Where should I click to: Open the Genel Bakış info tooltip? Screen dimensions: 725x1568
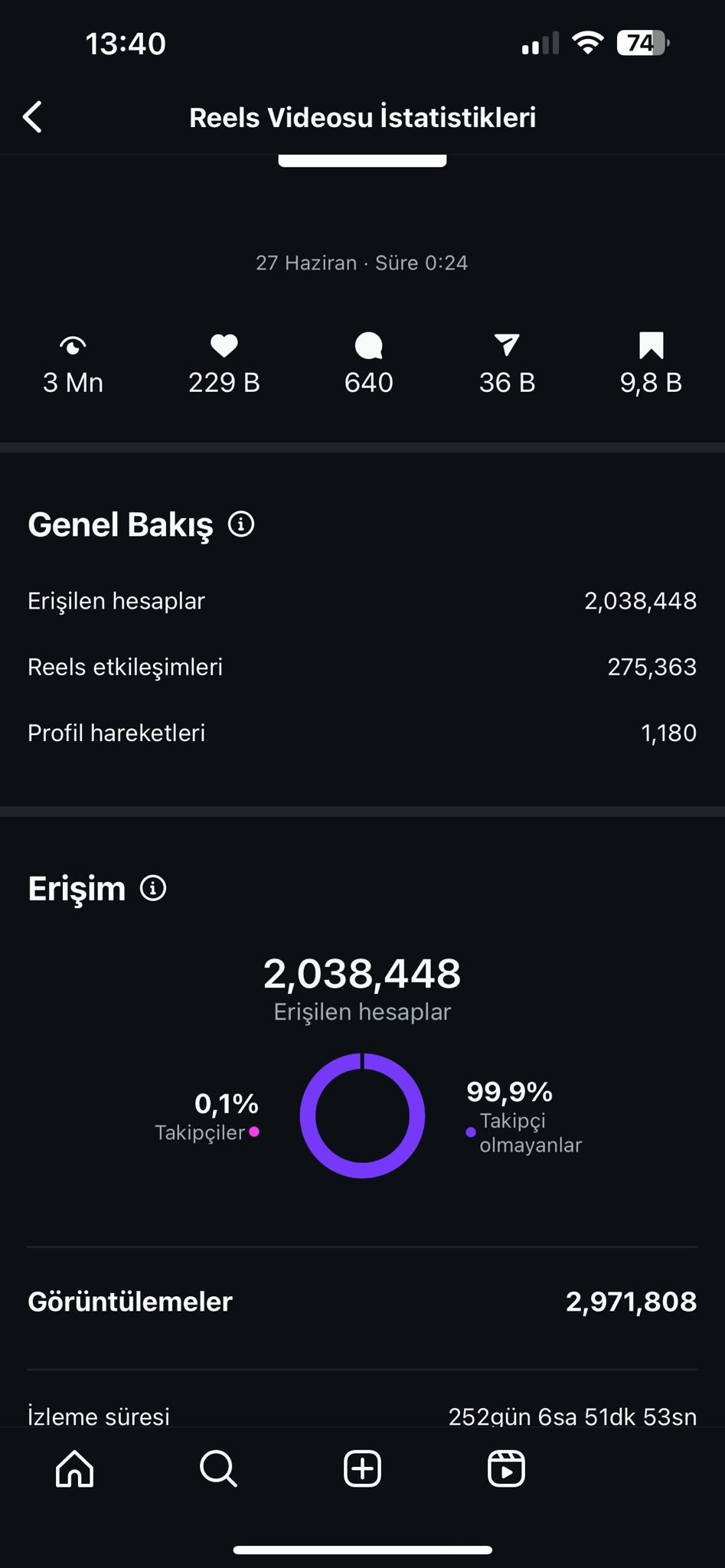[242, 525]
